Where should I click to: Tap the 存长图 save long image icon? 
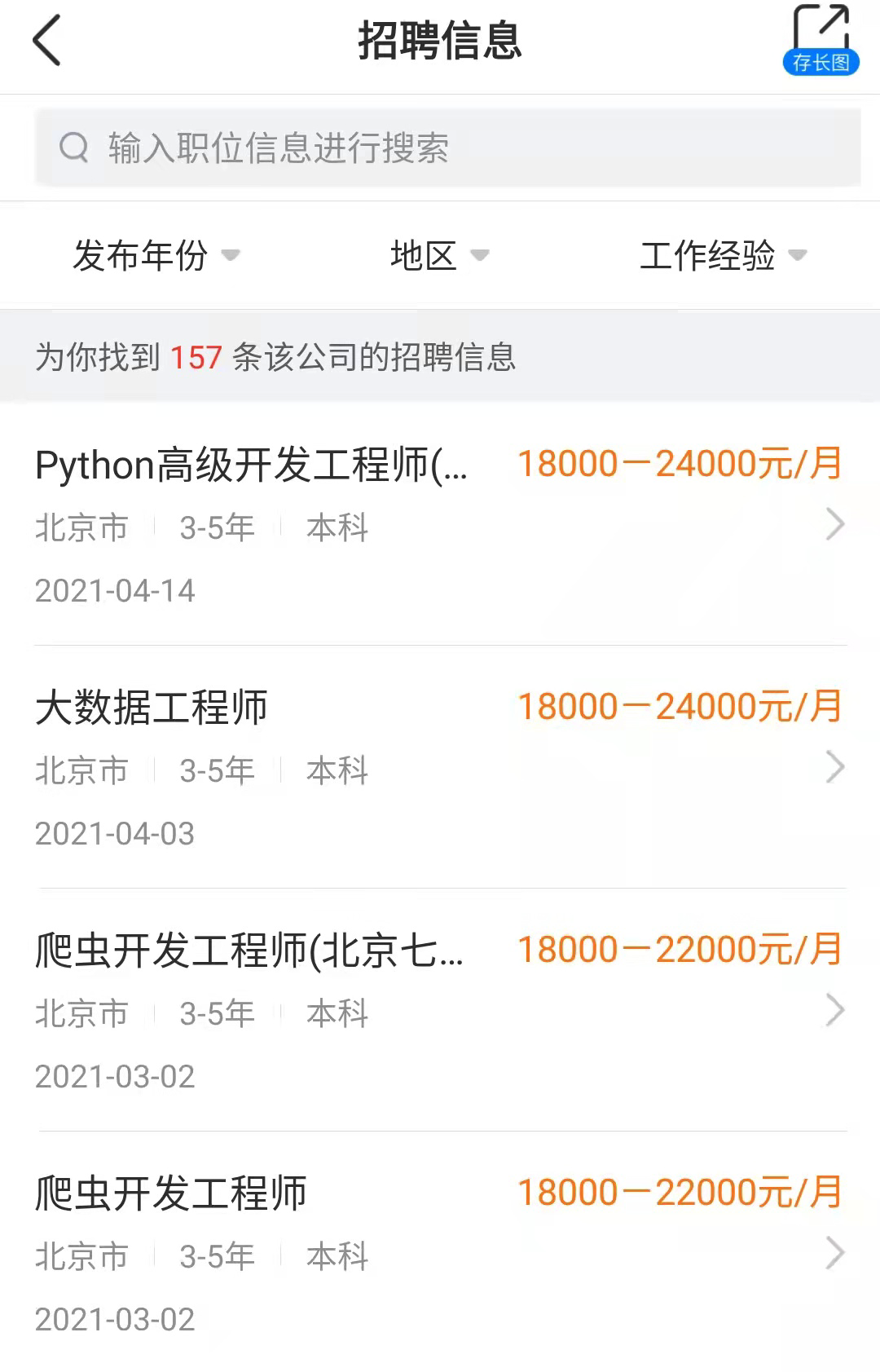[821, 41]
